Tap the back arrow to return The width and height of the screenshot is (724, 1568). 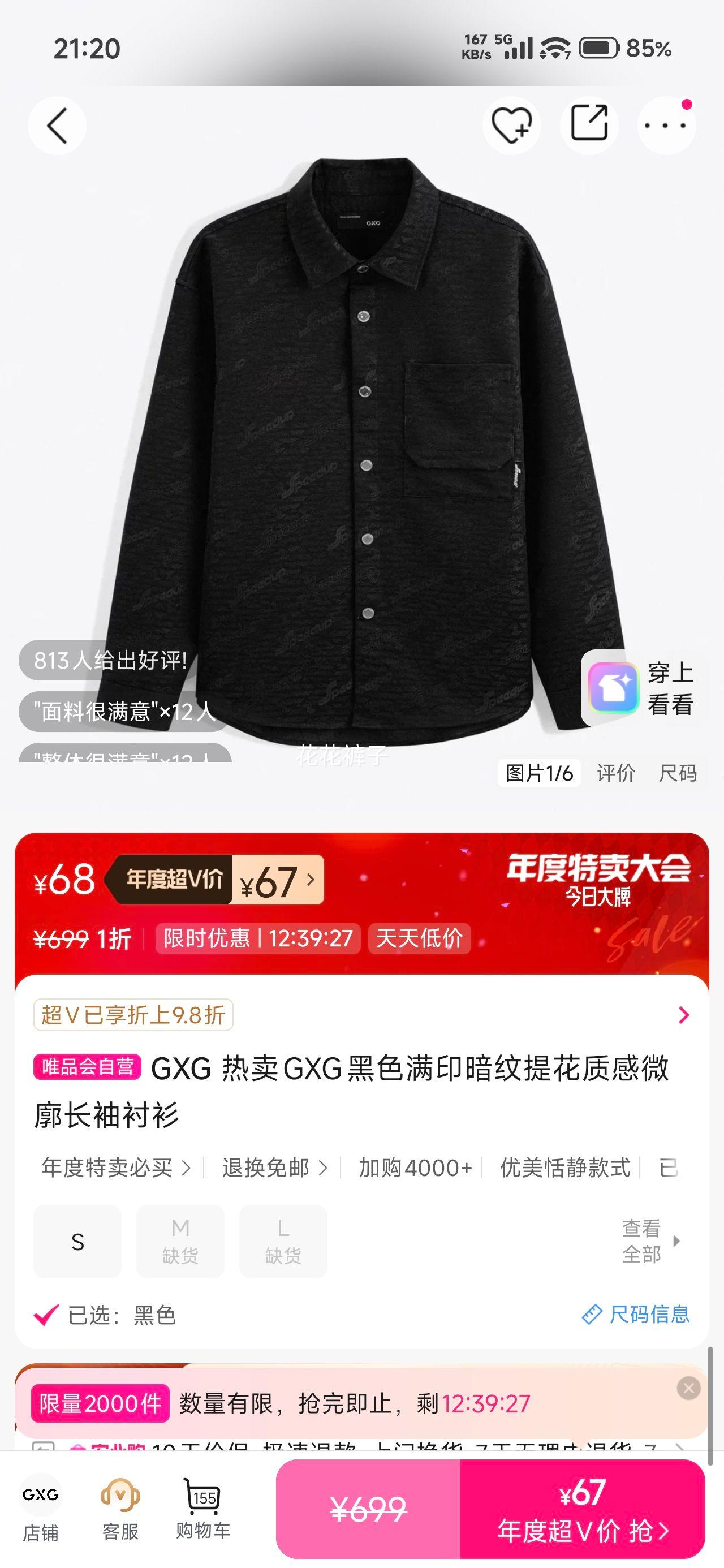(x=56, y=124)
